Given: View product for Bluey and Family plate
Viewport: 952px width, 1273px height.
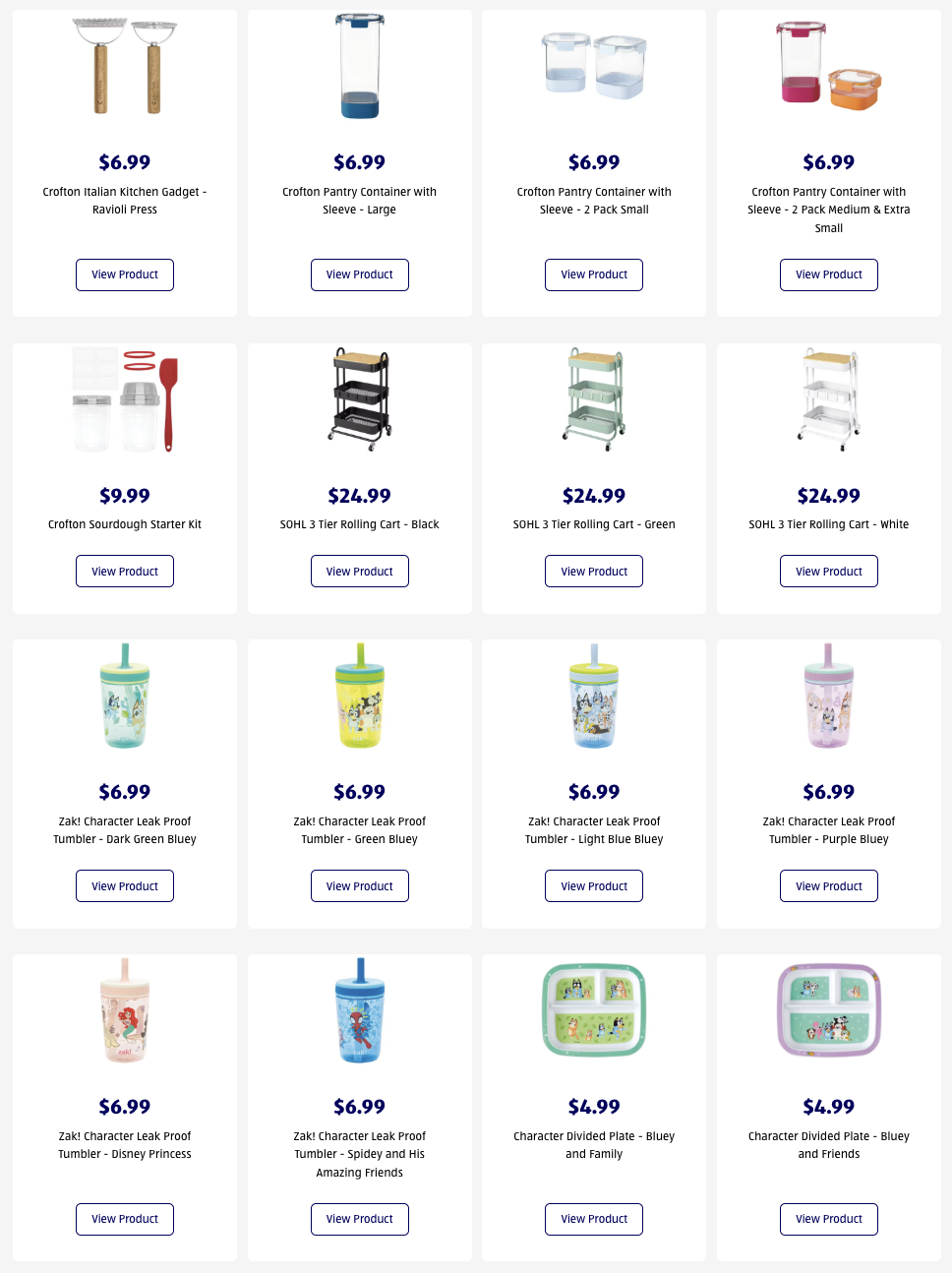Looking at the screenshot, I should 594,1219.
